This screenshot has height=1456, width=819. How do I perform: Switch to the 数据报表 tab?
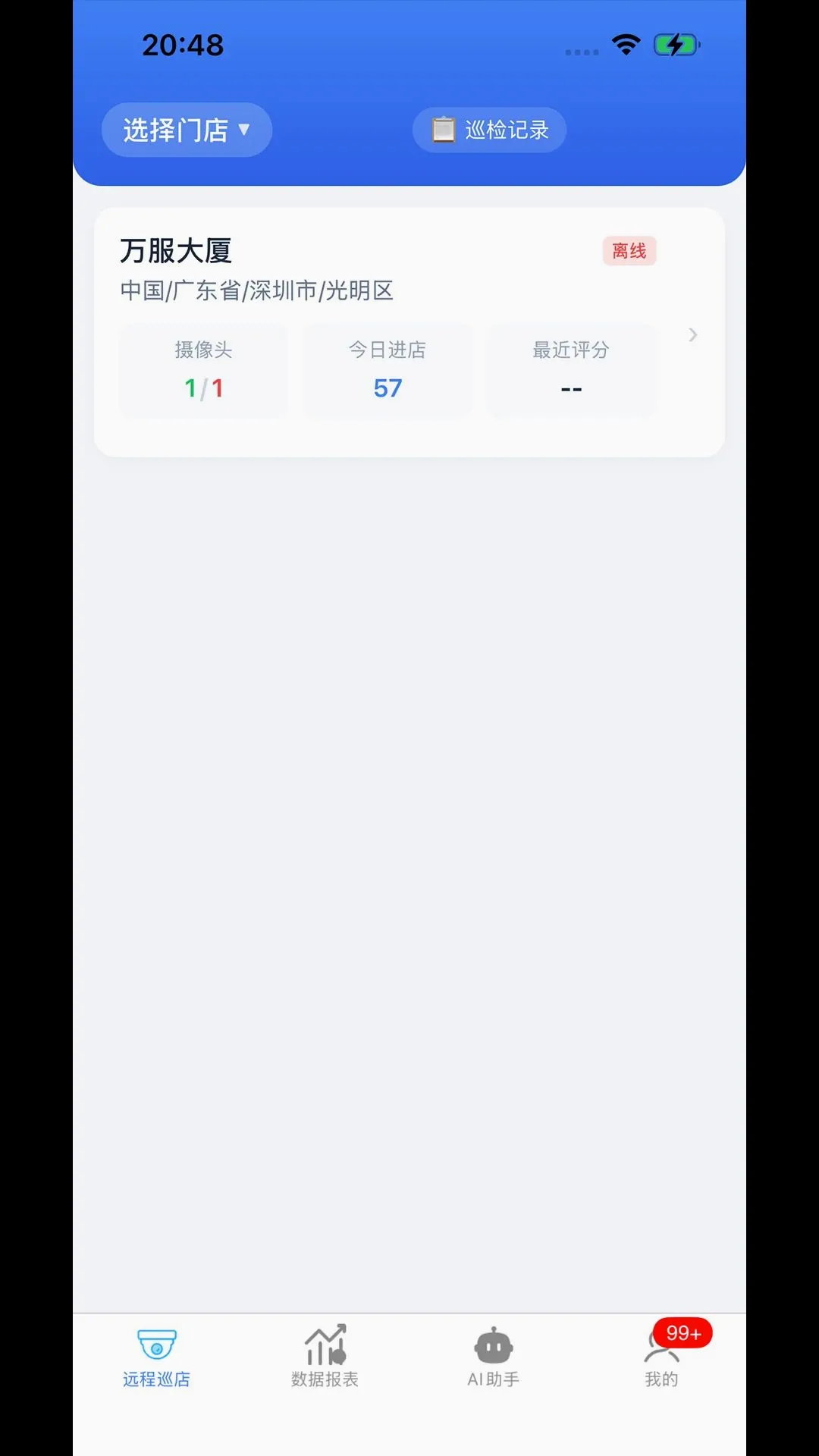coord(325,1356)
